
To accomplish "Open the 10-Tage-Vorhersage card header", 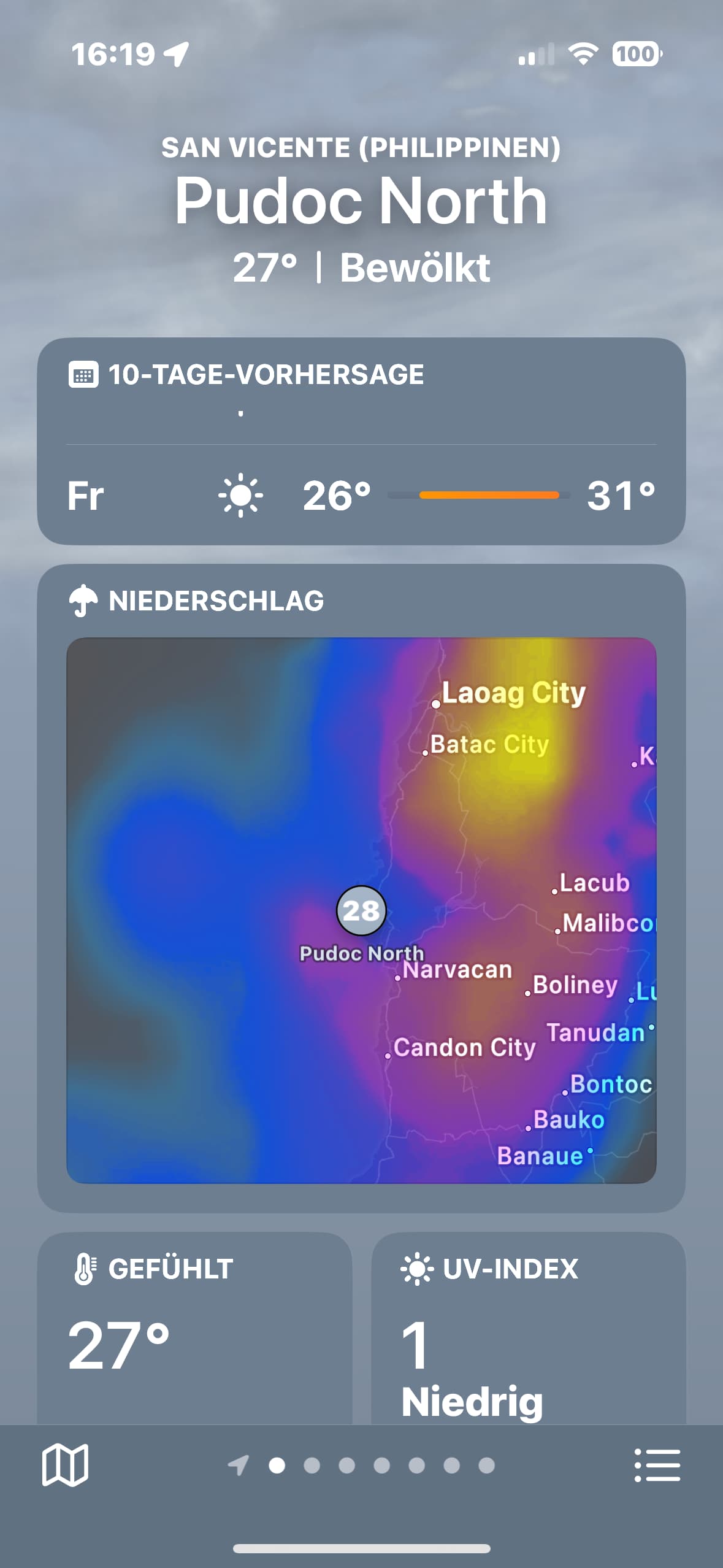I will coord(246,374).
